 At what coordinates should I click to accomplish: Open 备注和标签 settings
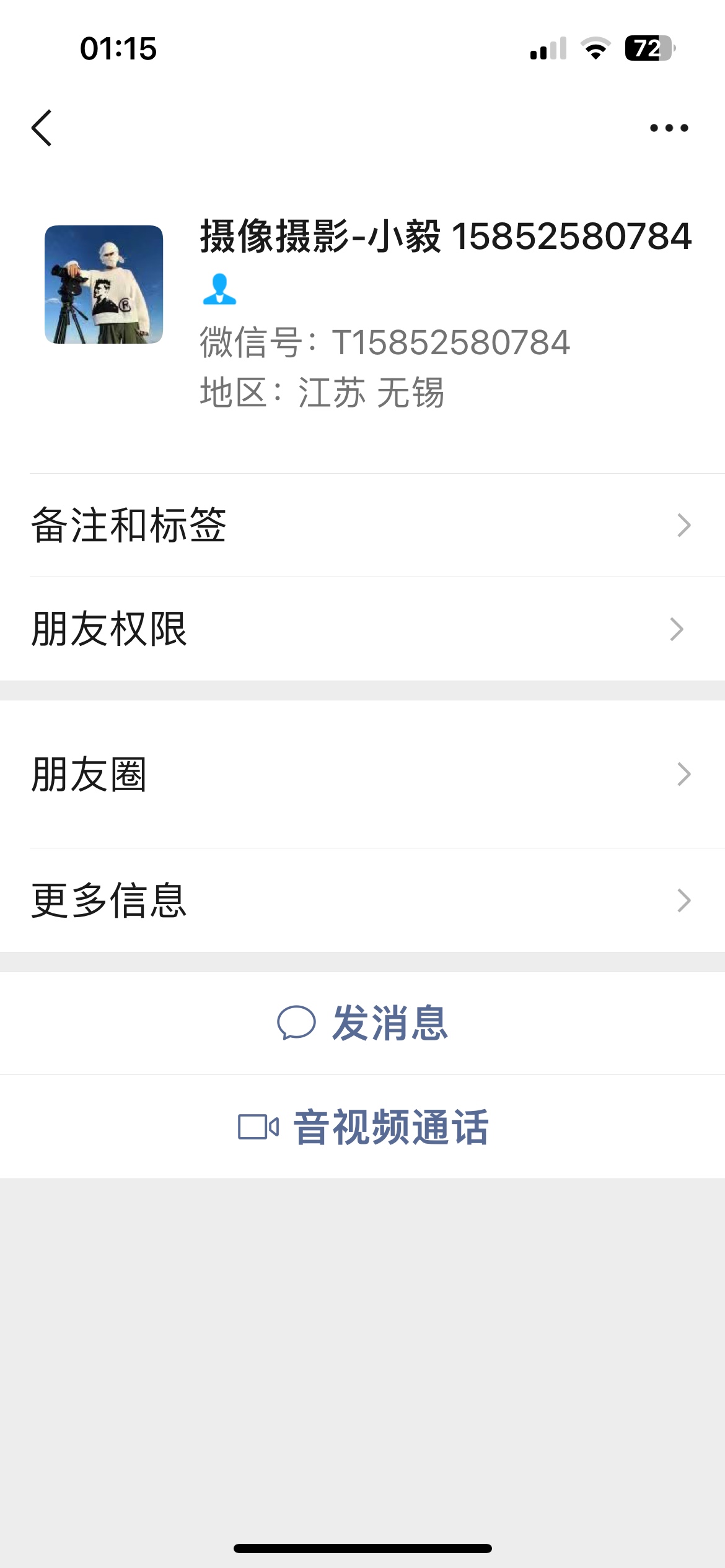pos(362,525)
